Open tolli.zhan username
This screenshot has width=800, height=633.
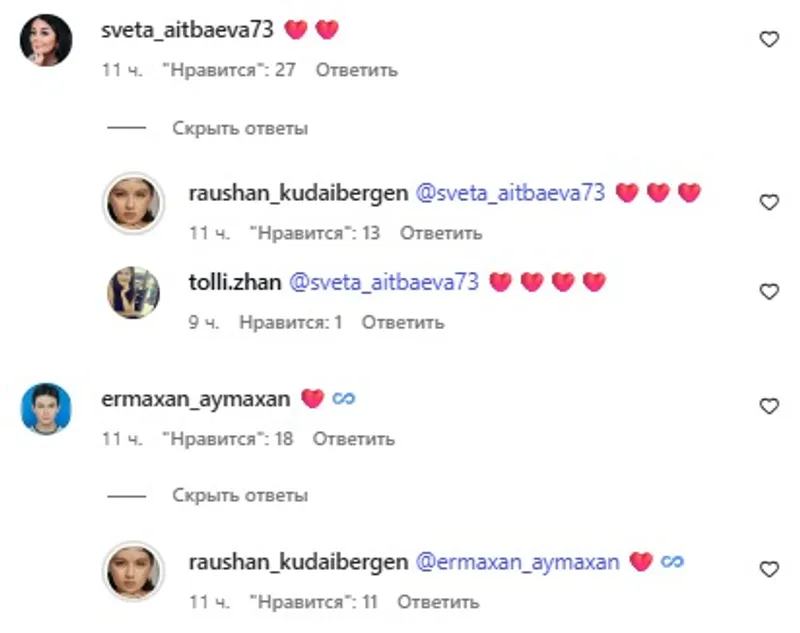pos(234,282)
